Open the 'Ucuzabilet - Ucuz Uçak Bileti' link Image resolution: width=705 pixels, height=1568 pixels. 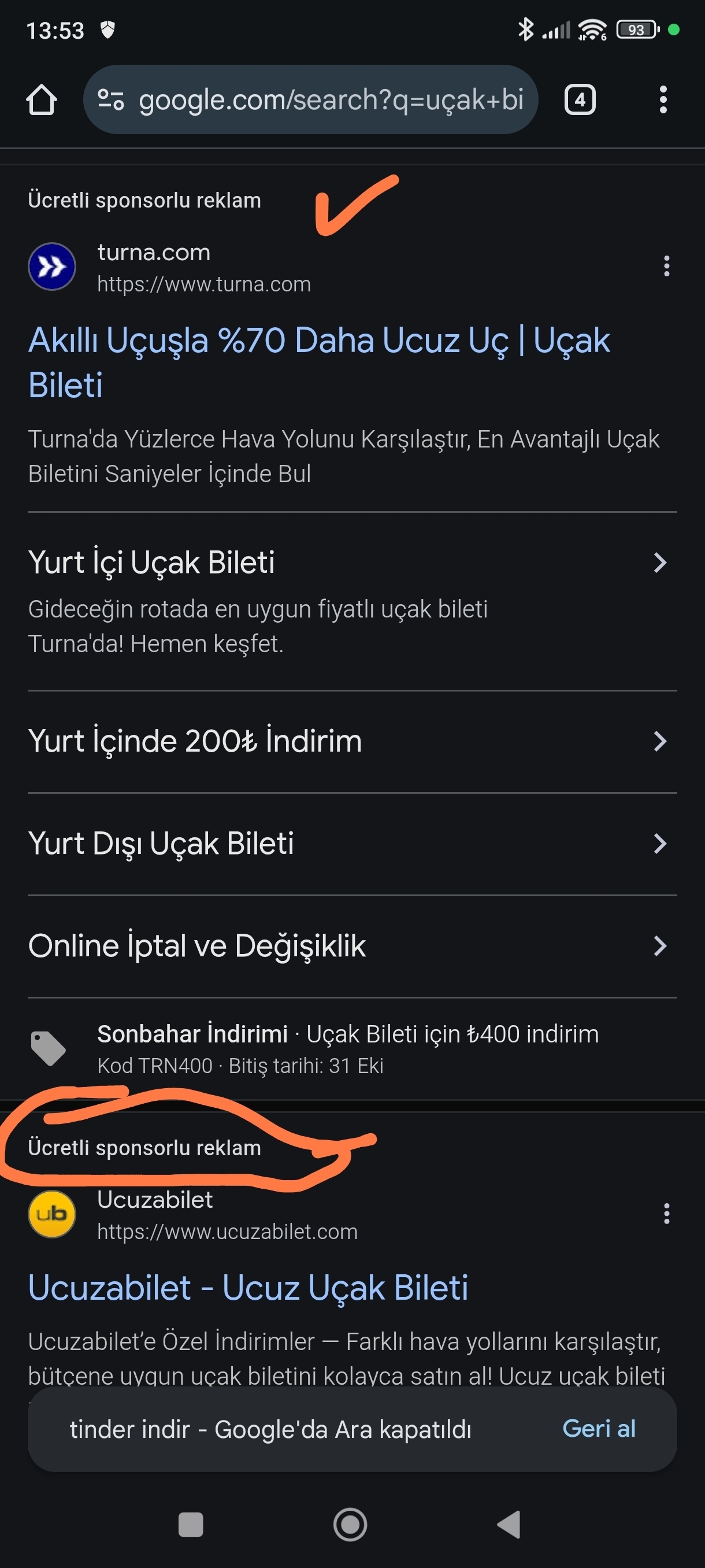[x=248, y=1288]
